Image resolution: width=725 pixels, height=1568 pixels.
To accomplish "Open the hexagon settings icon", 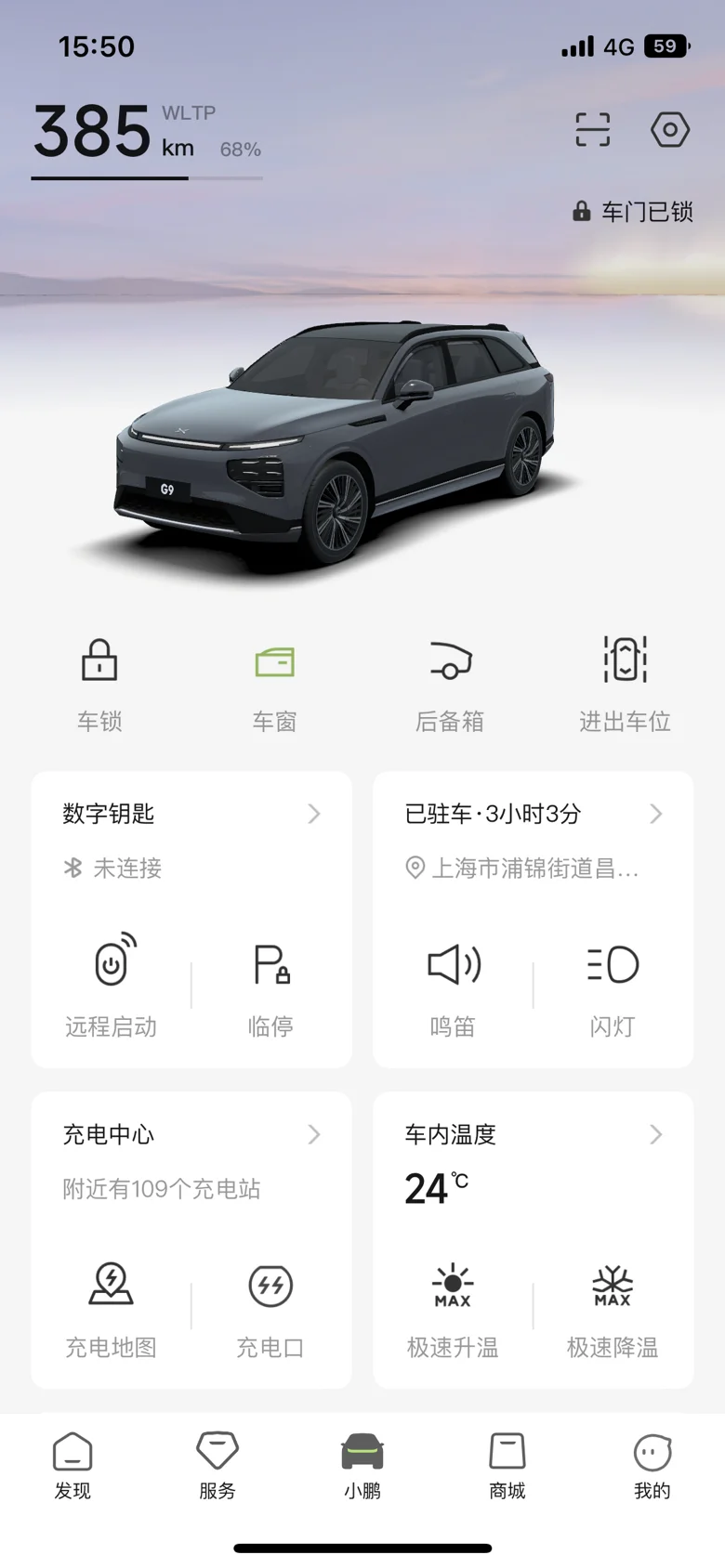I will pos(670,129).
